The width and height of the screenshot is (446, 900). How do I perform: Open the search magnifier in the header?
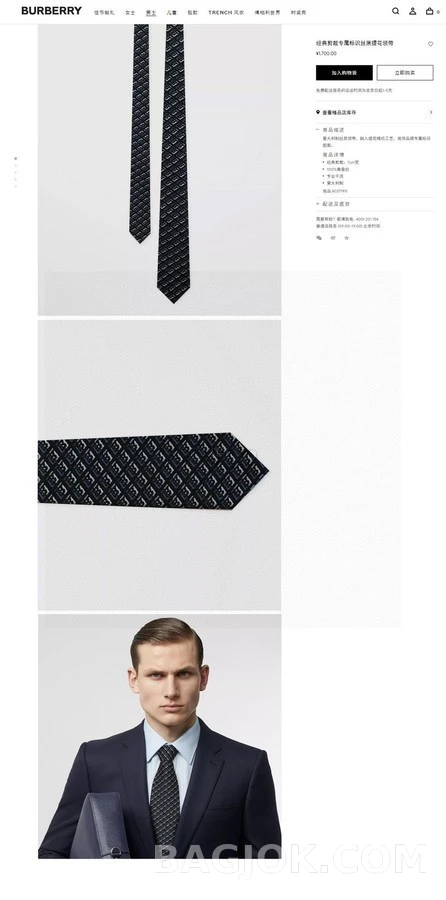395,11
